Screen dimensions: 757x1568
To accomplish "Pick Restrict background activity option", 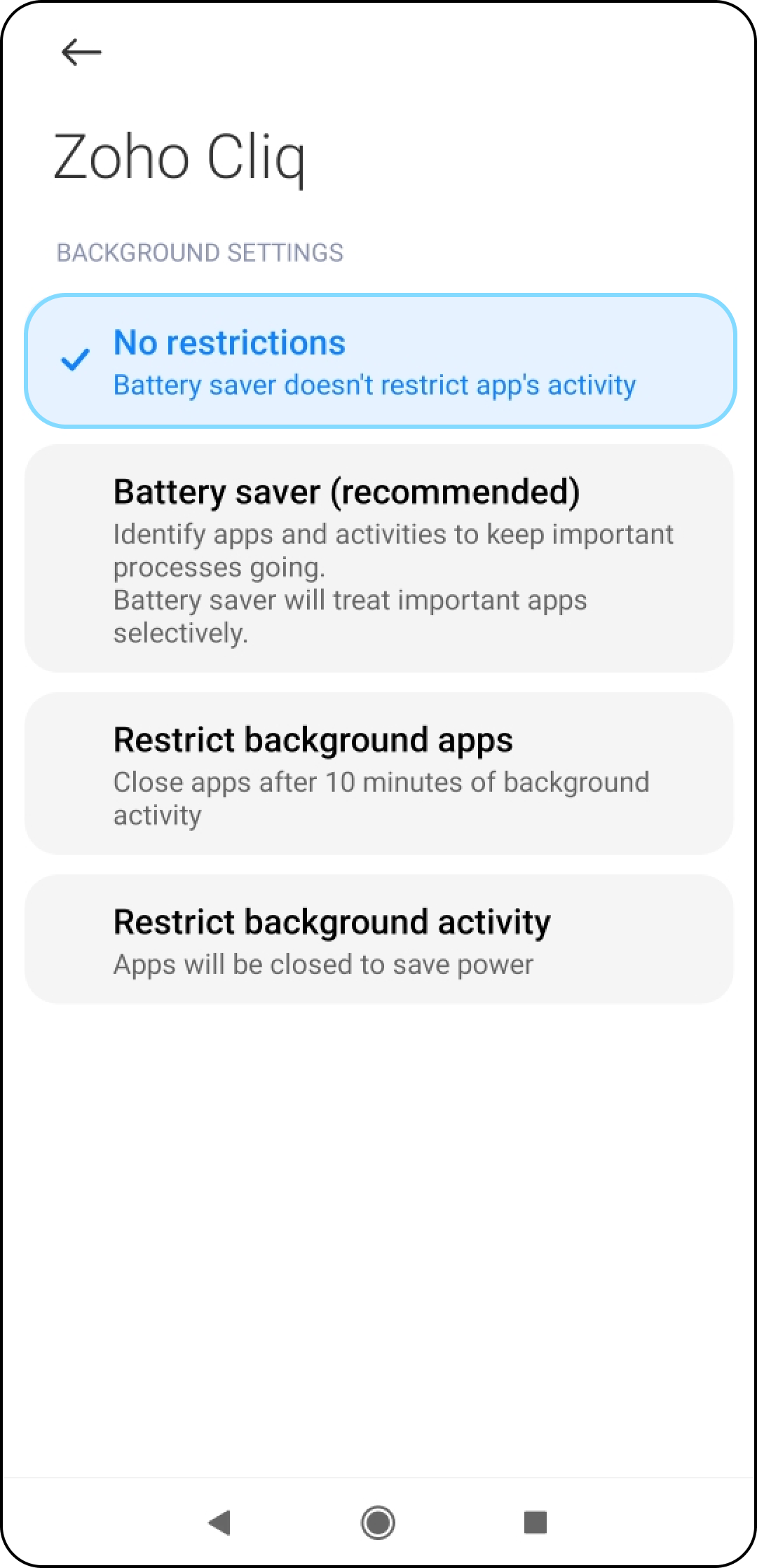I will pos(379,939).
